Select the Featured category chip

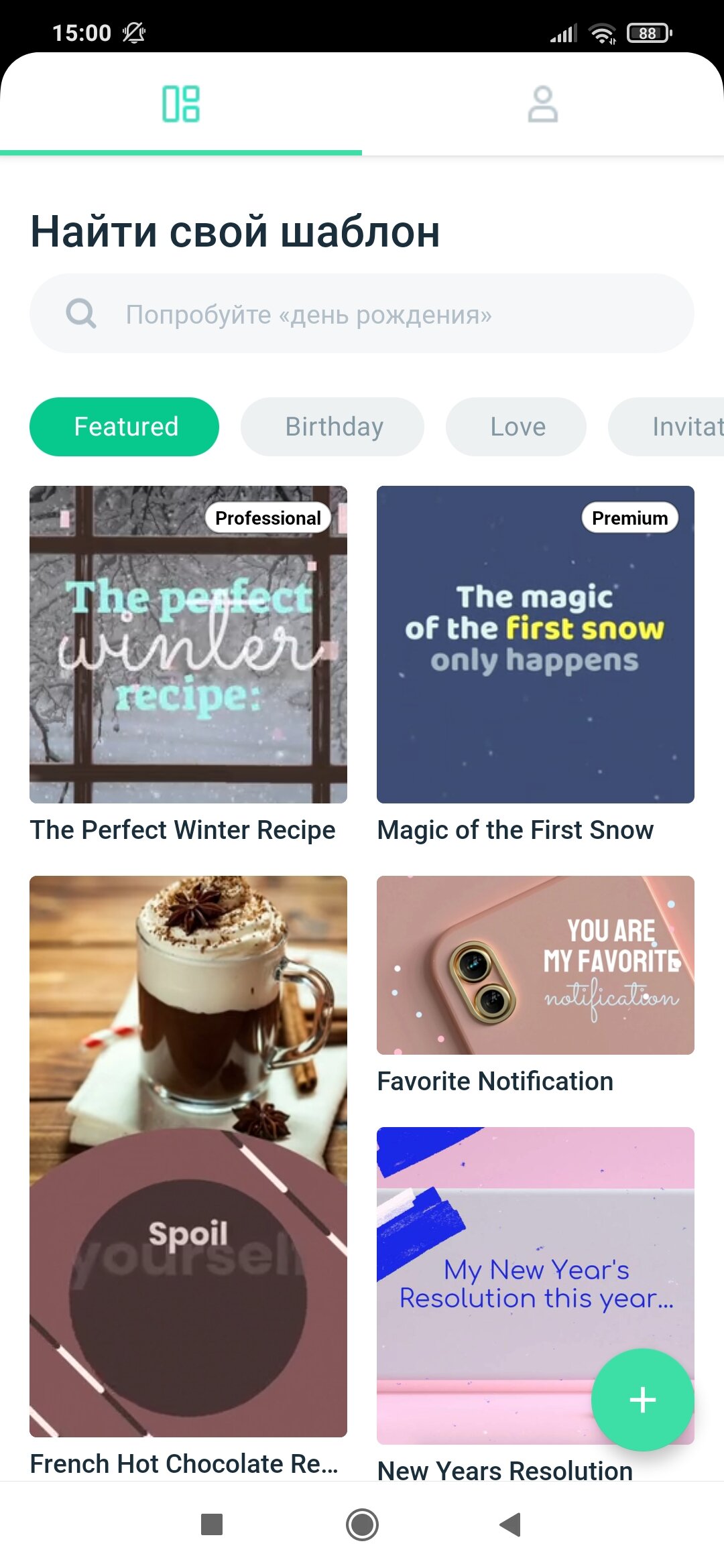(x=125, y=427)
